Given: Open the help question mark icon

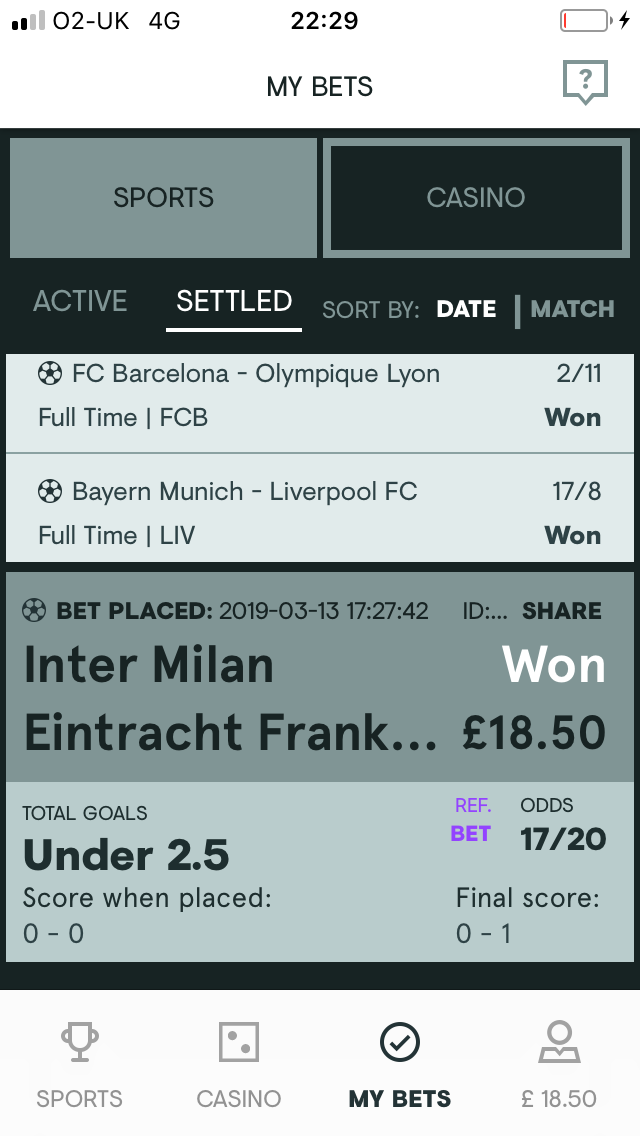Looking at the screenshot, I should coord(585,81).
